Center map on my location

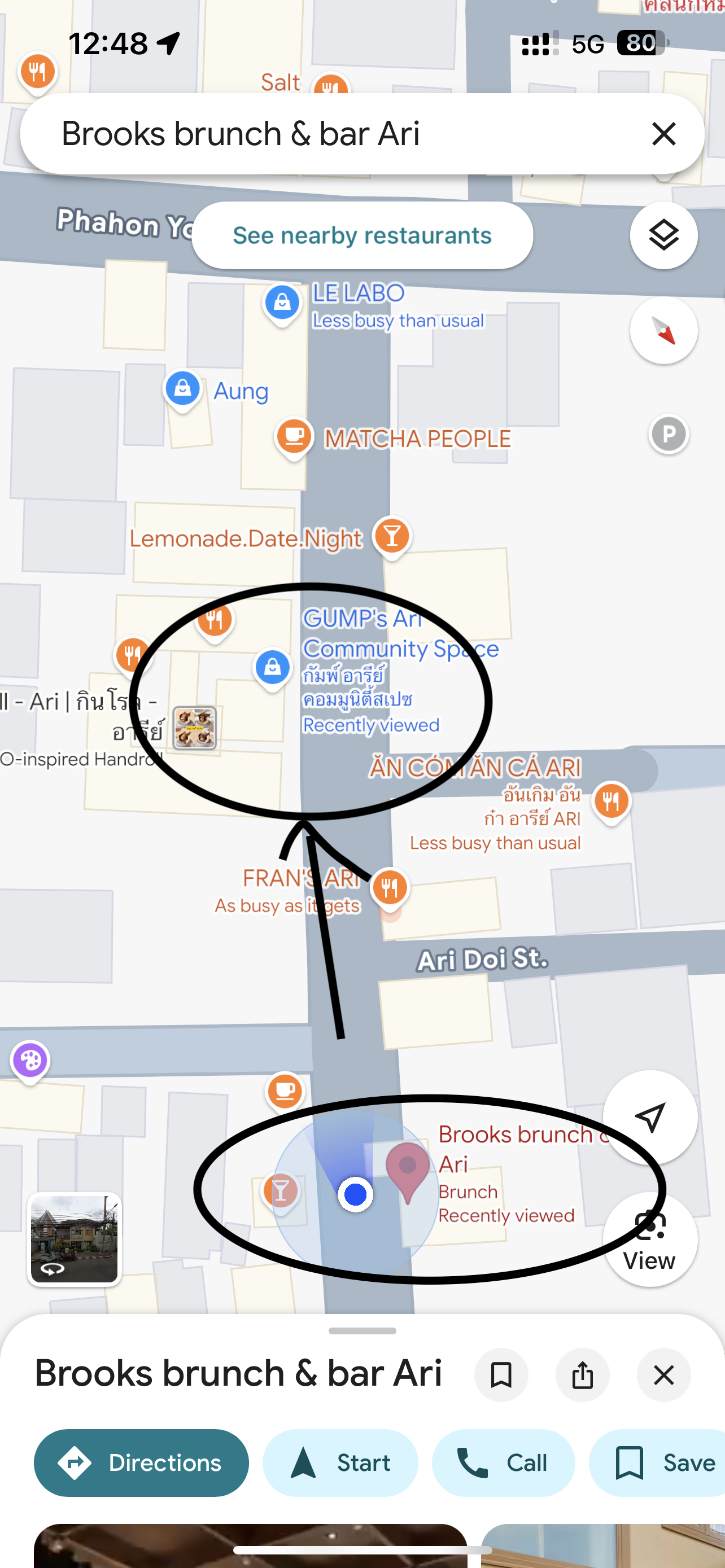tap(649, 1117)
